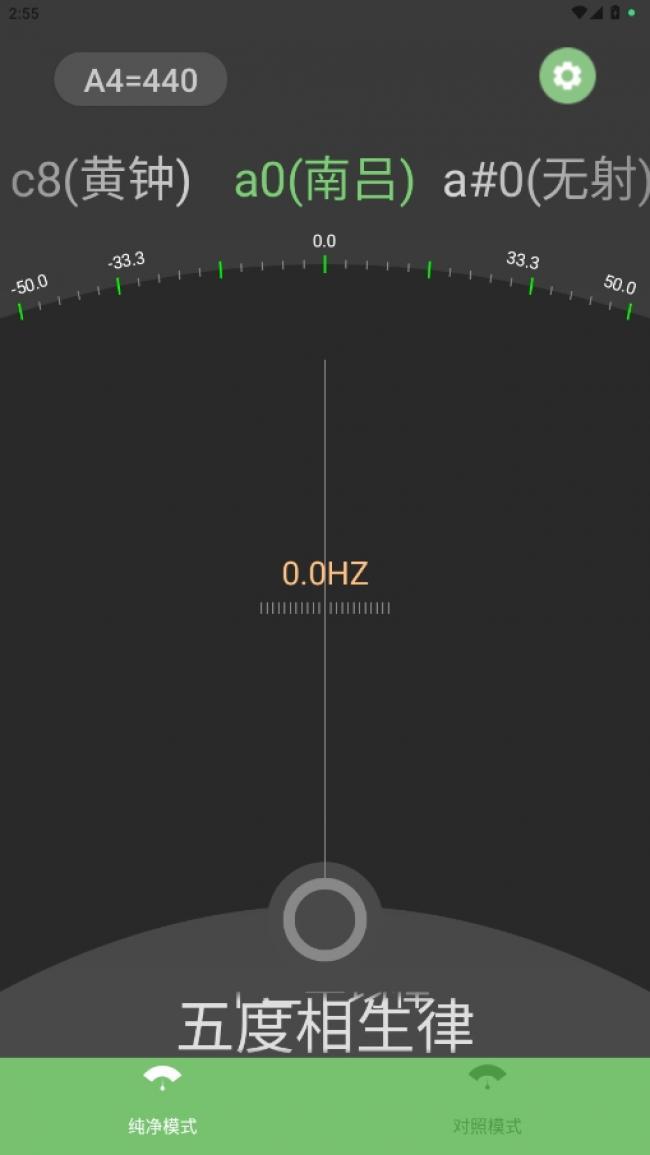Choose the a0(南吕) note
The height and width of the screenshot is (1155, 650).
pos(324,182)
